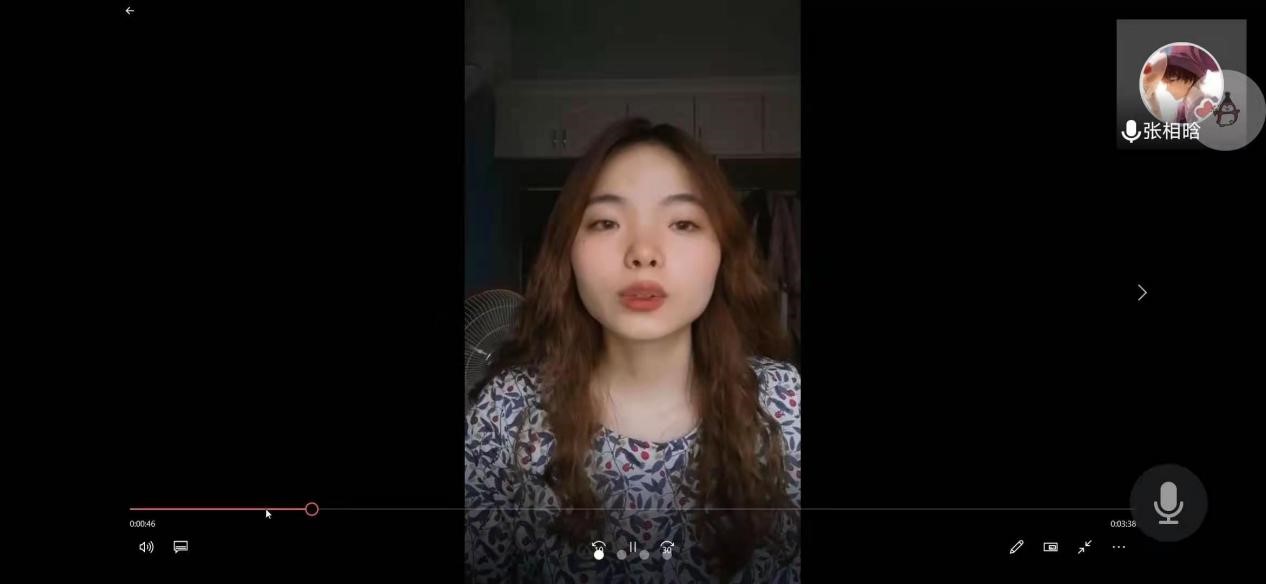Pause the video playback
Screen dimensions: 1266x584
[632, 547]
